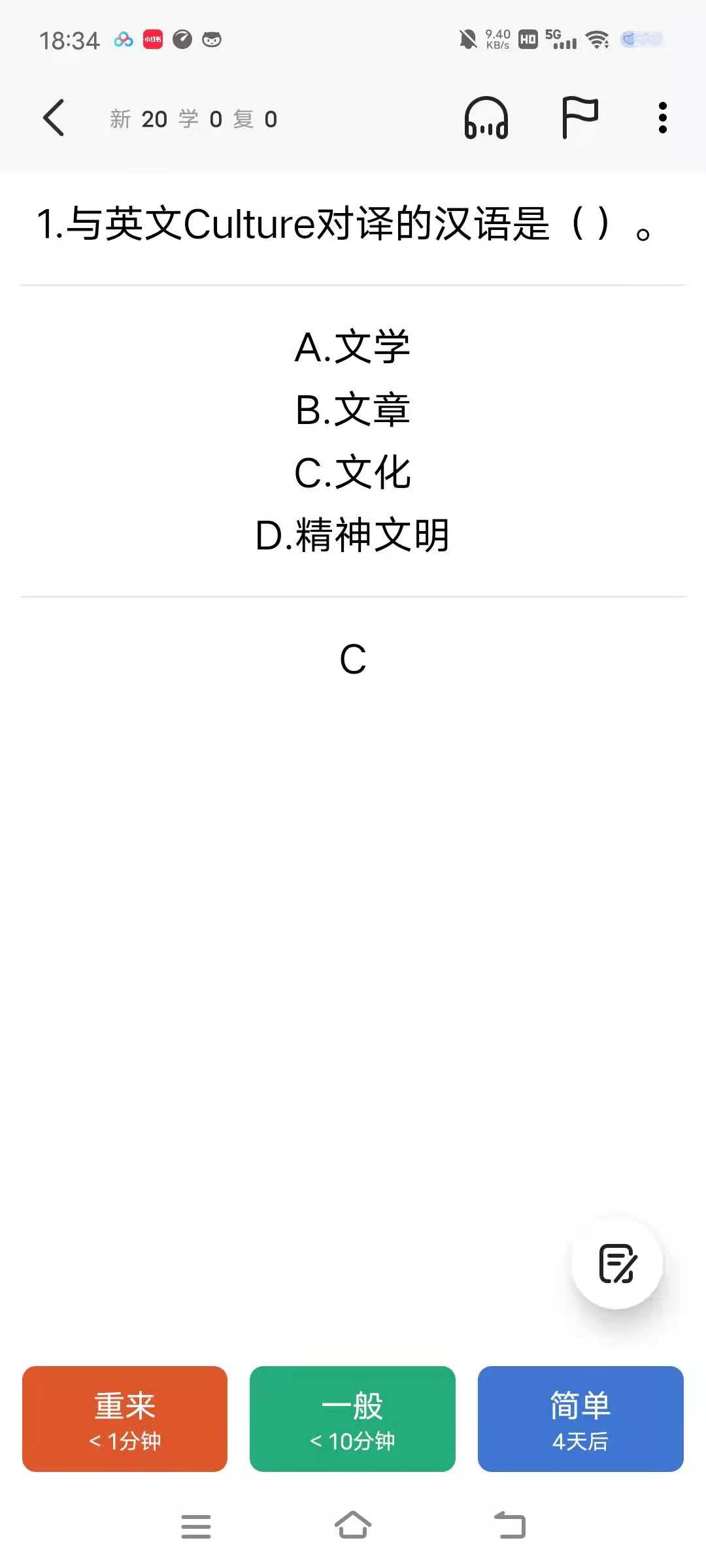Tap the system home button
The image size is (706, 1568).
(x=353, y=1526)
